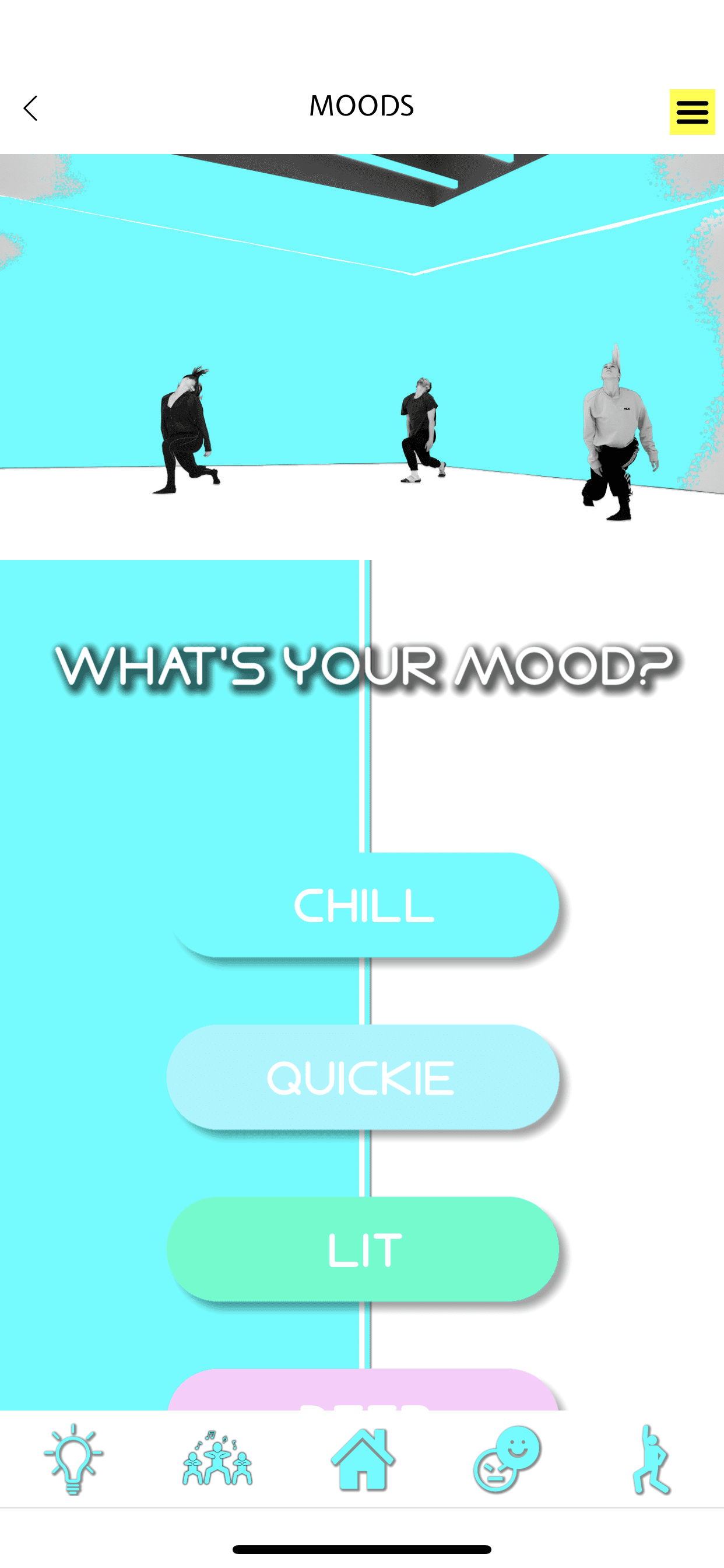This screenshot has width=724, height=1568.
Task: Choose the QUICKIE mood
Action: click(362, 1077)
